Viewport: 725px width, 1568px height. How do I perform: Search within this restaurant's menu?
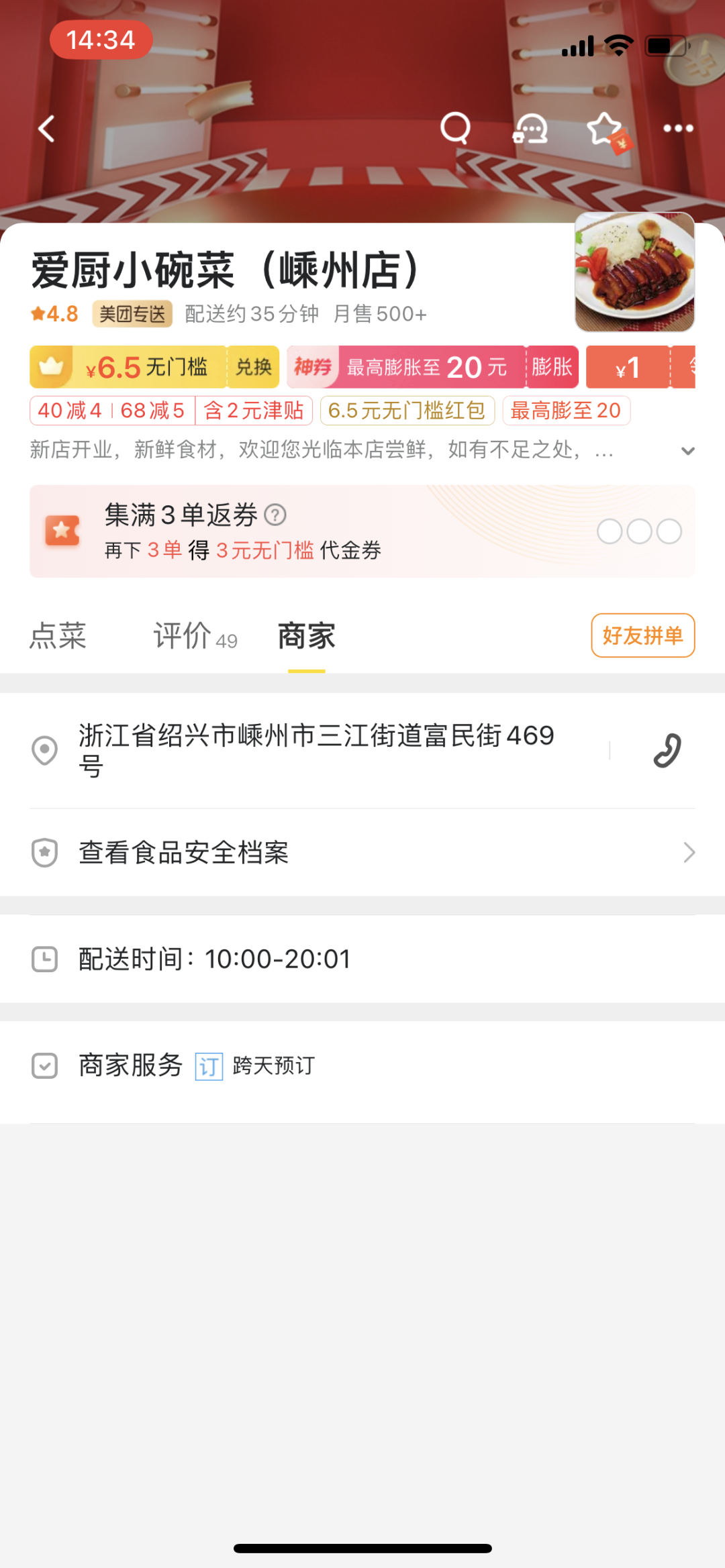[x=455, y=127]
